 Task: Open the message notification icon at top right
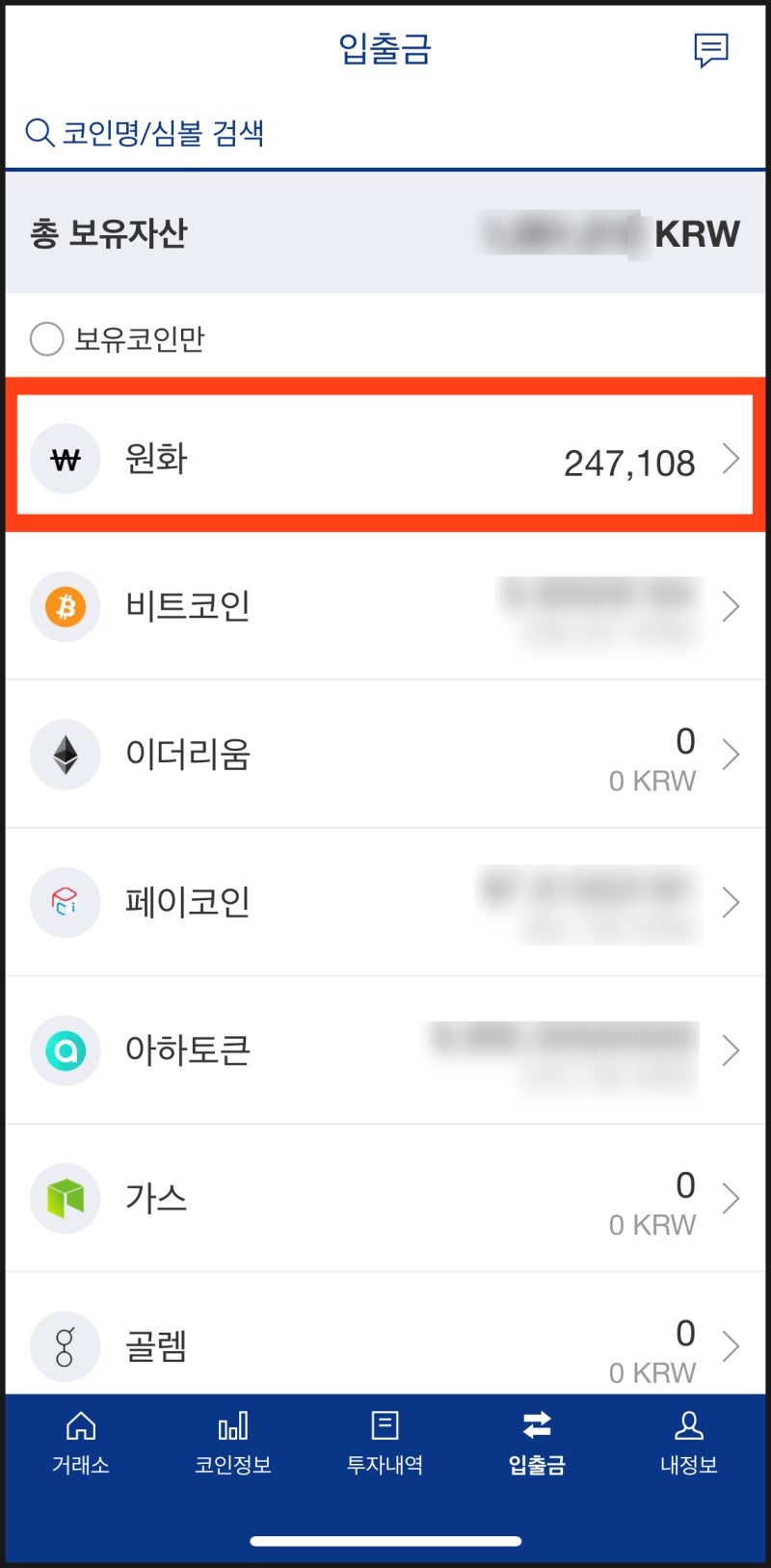(711, 50)
